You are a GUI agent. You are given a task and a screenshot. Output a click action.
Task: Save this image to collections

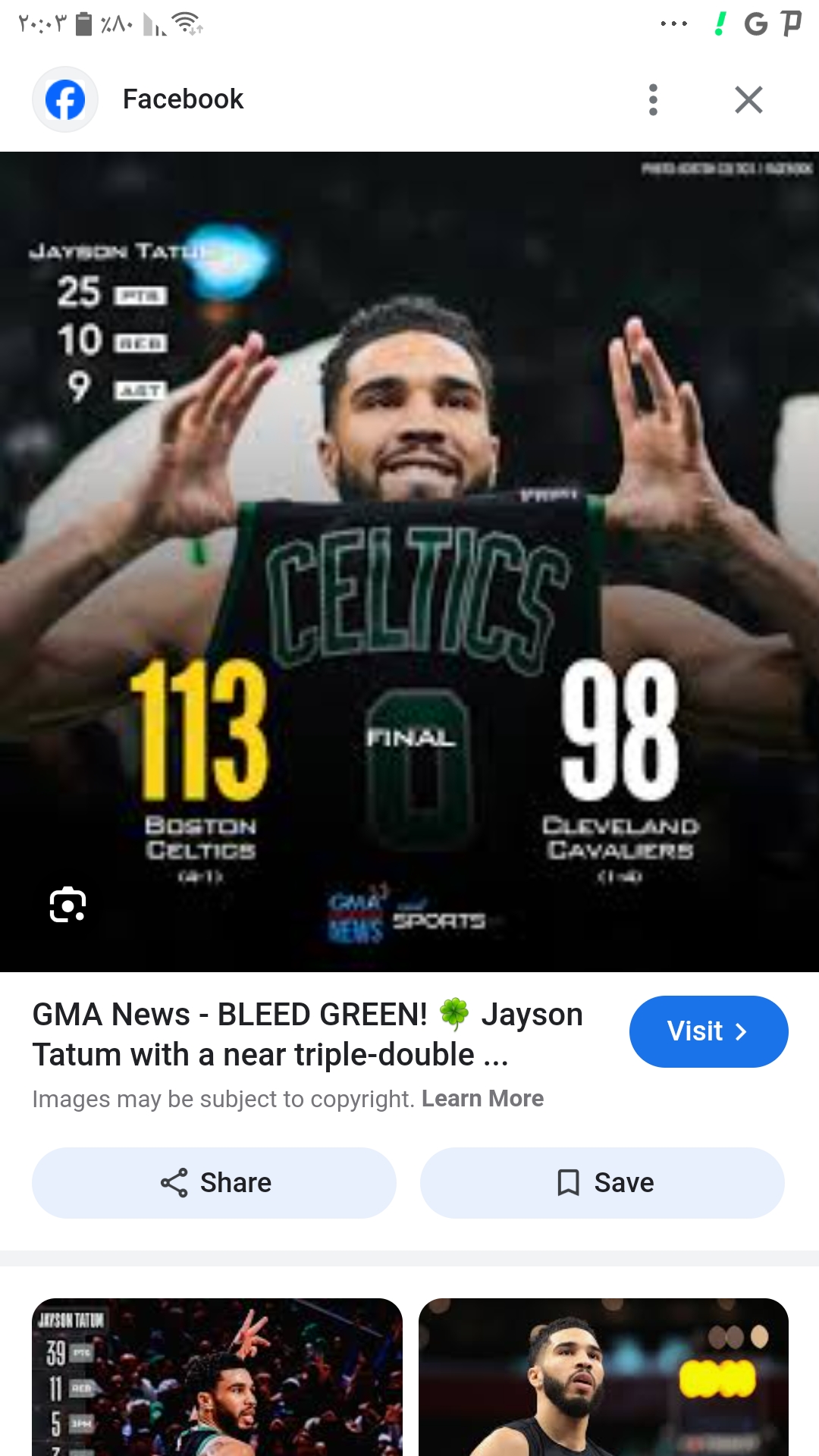[x=602, y=1183]
